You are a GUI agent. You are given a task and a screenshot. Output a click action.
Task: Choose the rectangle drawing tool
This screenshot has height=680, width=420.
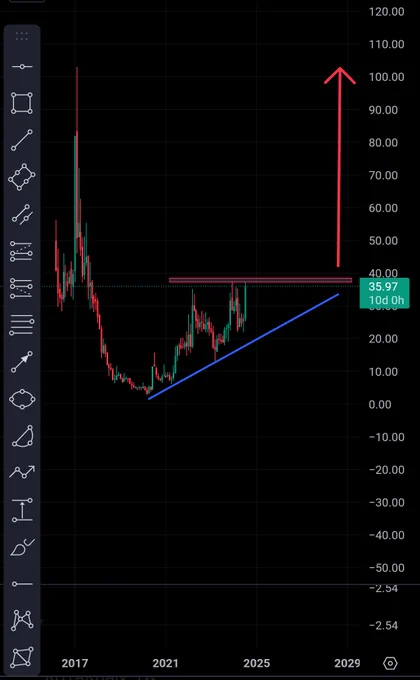pos(22,103)
